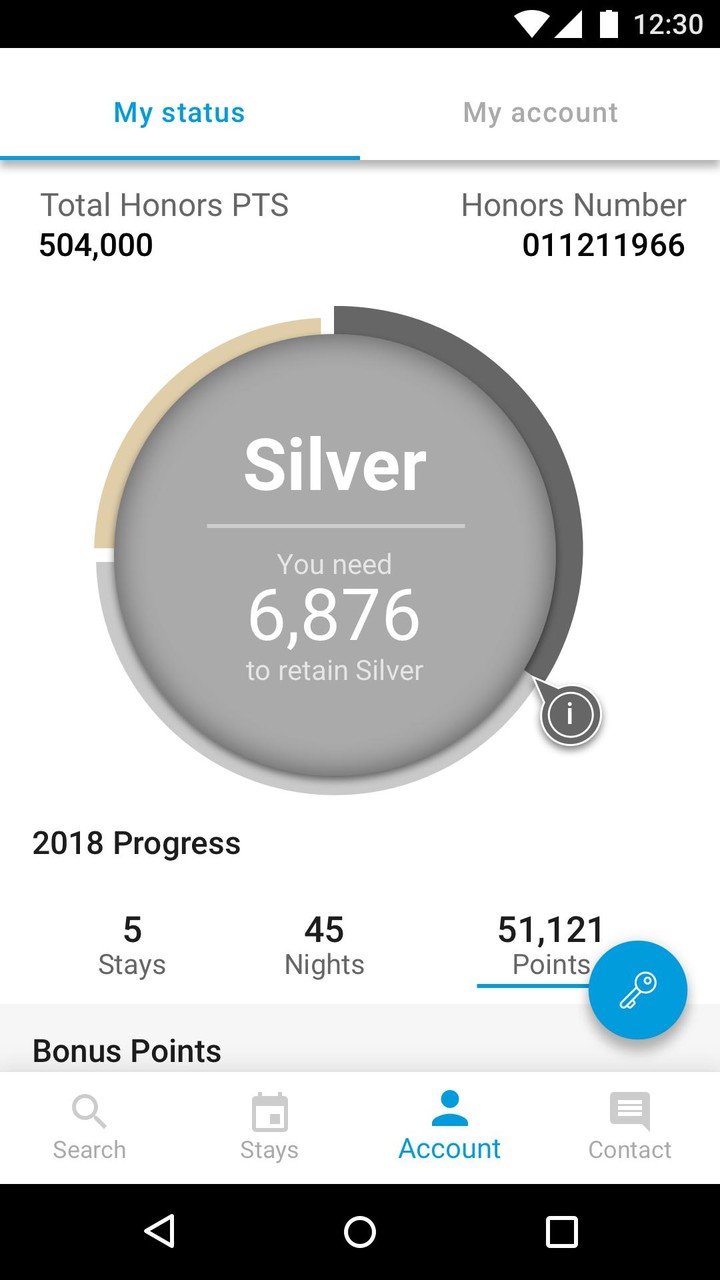
Task: Go to Search in bottom navigation
Action: (89, 1128)
